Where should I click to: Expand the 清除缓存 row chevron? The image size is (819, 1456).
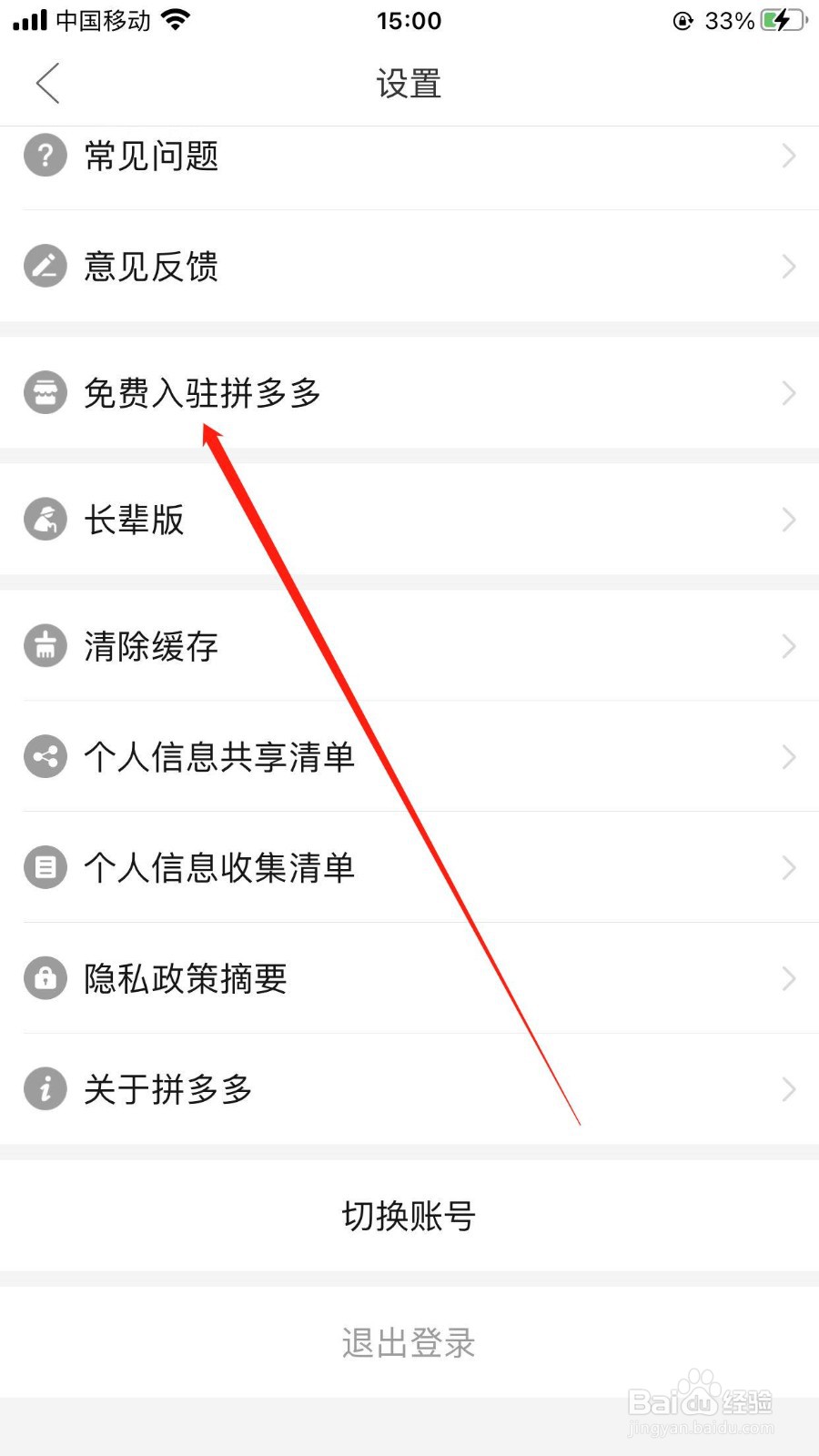[788, 646]
